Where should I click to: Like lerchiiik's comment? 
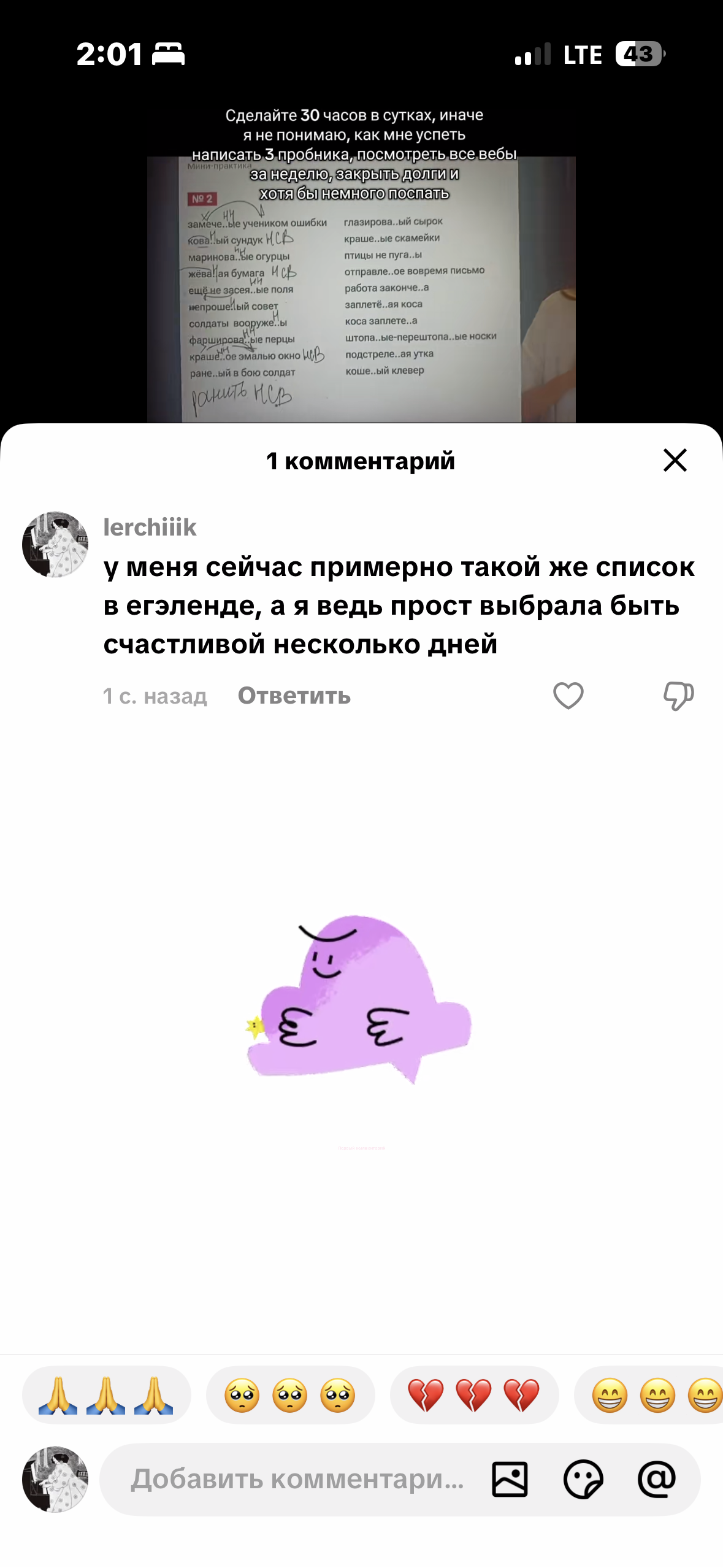click(x=568, y=696)
